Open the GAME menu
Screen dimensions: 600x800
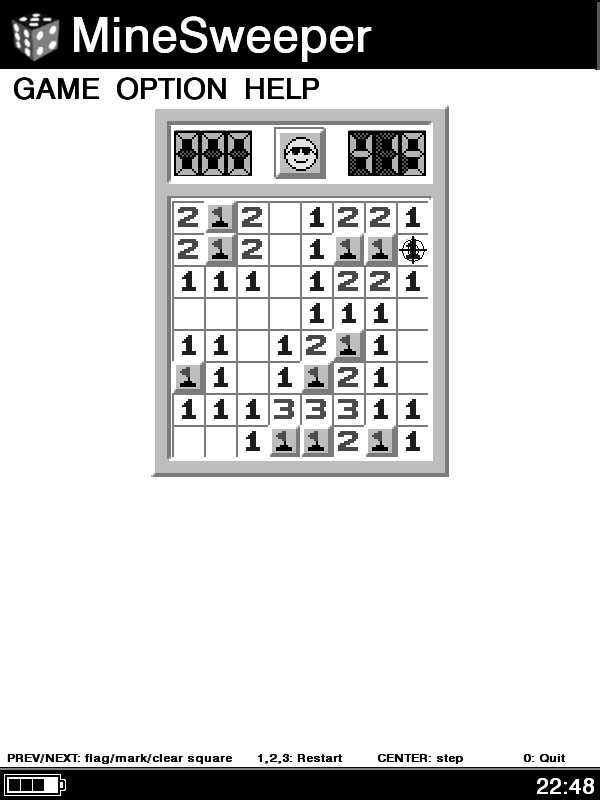56,89
